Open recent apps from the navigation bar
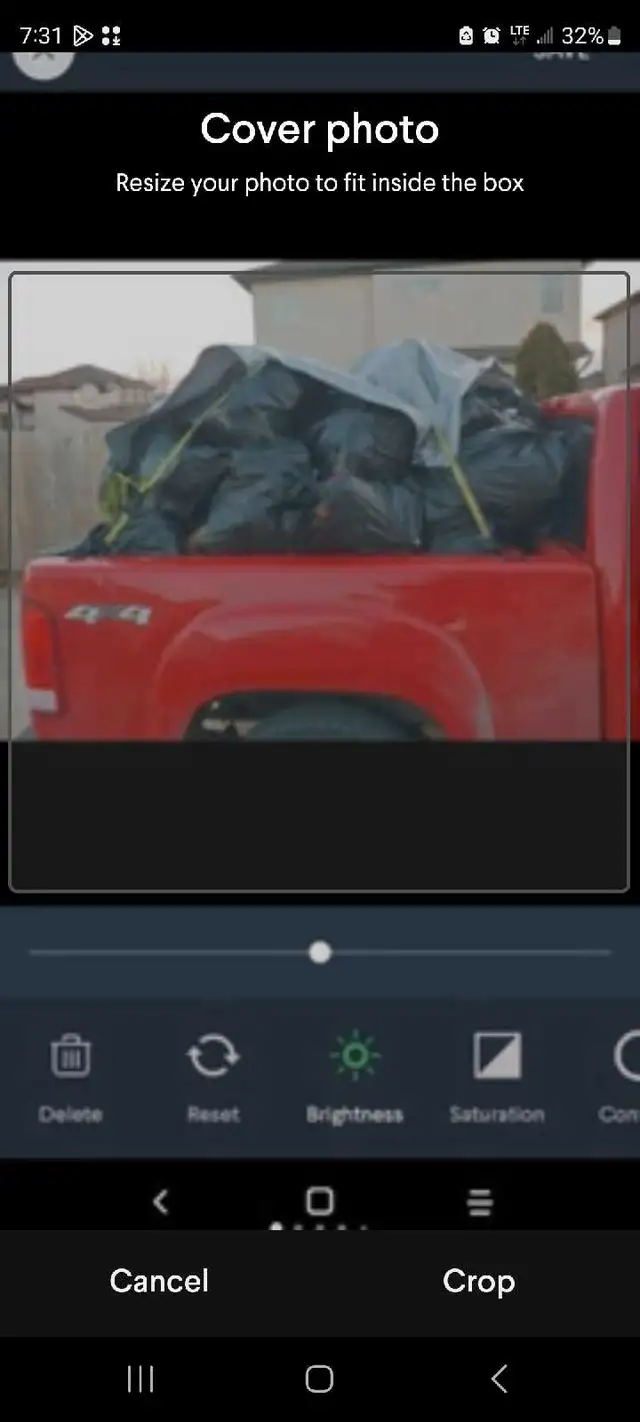The width and height of the screenshot is (640, 1422). pos(140,1379)
